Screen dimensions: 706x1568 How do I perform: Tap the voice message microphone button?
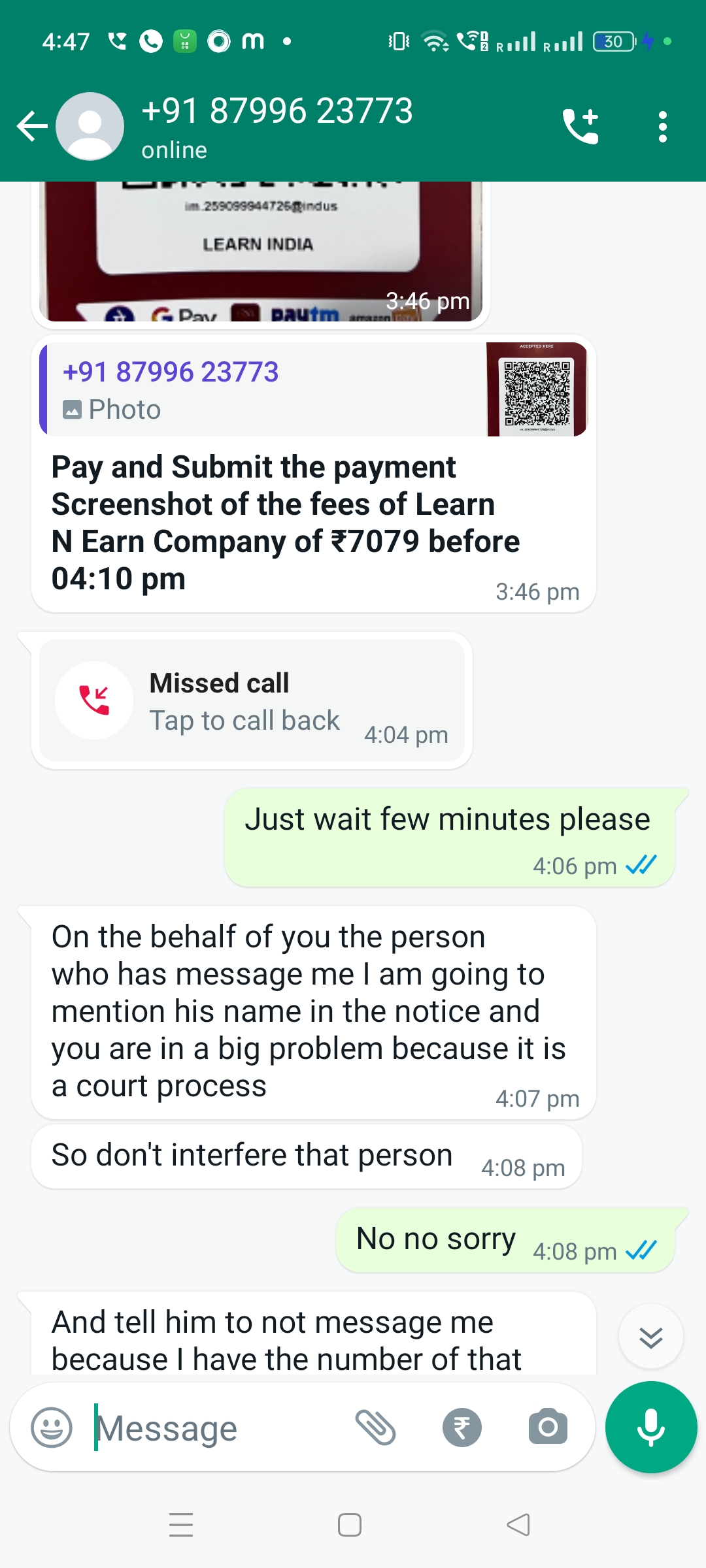[x=650, y=1428]
